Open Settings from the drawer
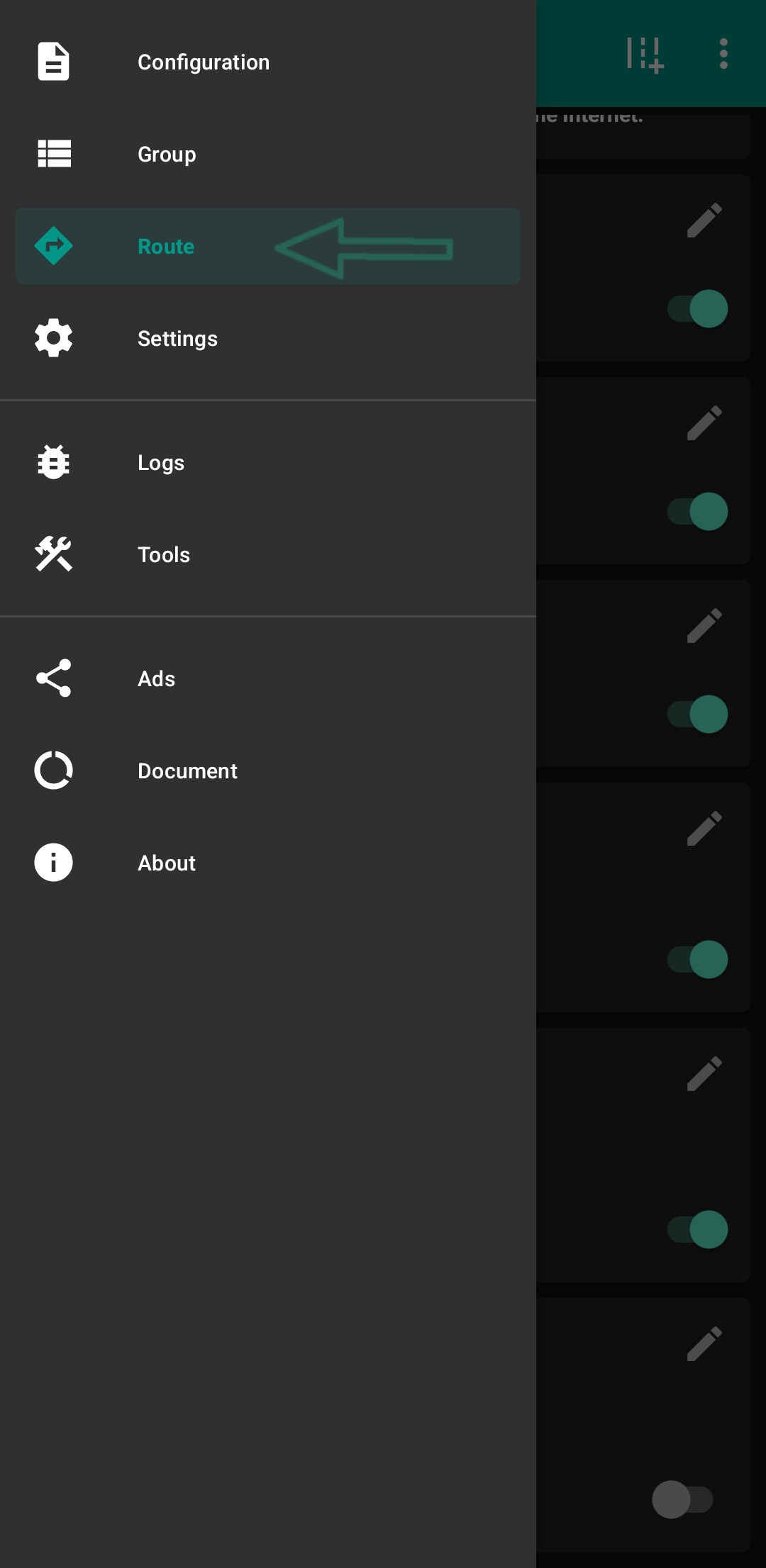Image resolution: width=766 pixels, height=1568 pixels. click(177, 339)
